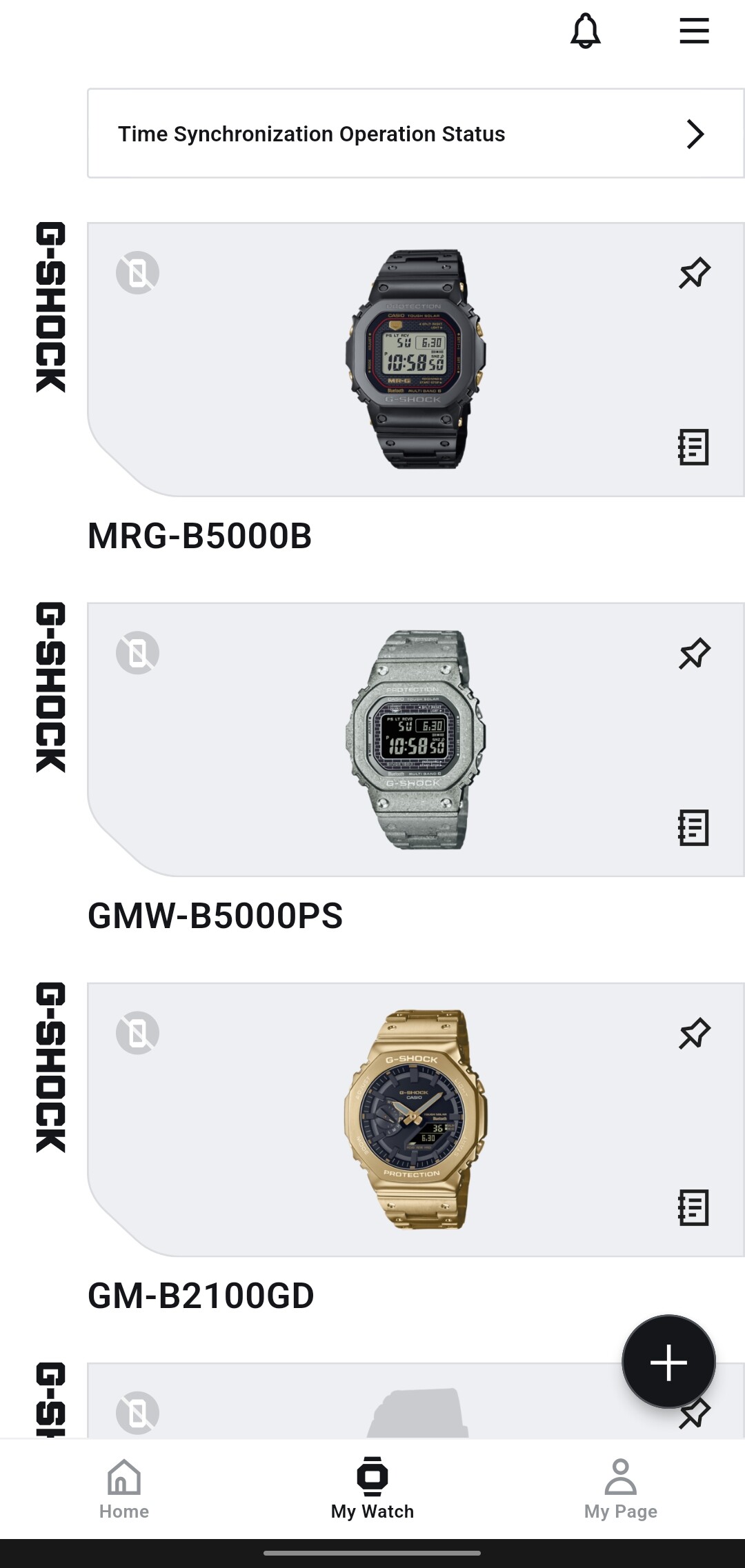The width and height of the screenshot is (745, 1568).
Task: Open the GMW-B5000PS watch card
Action: click(x=415, y=740)
